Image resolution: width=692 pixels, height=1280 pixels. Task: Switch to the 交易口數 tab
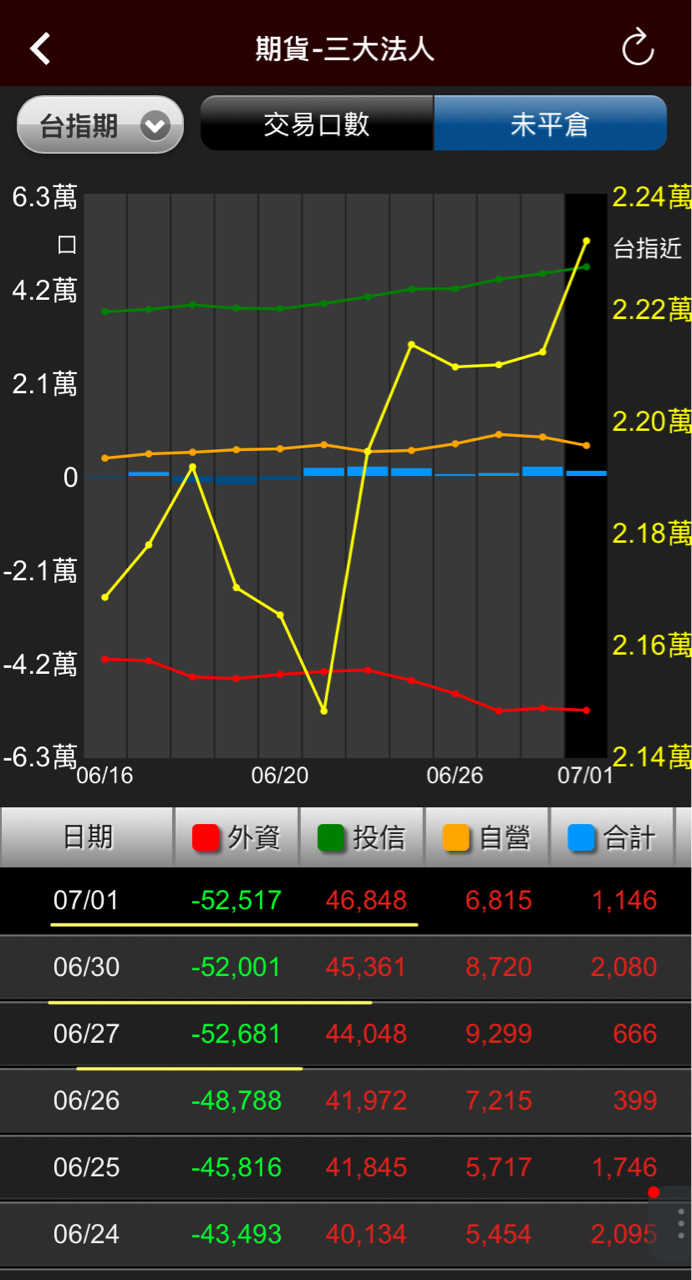click(x=317, y=124)
